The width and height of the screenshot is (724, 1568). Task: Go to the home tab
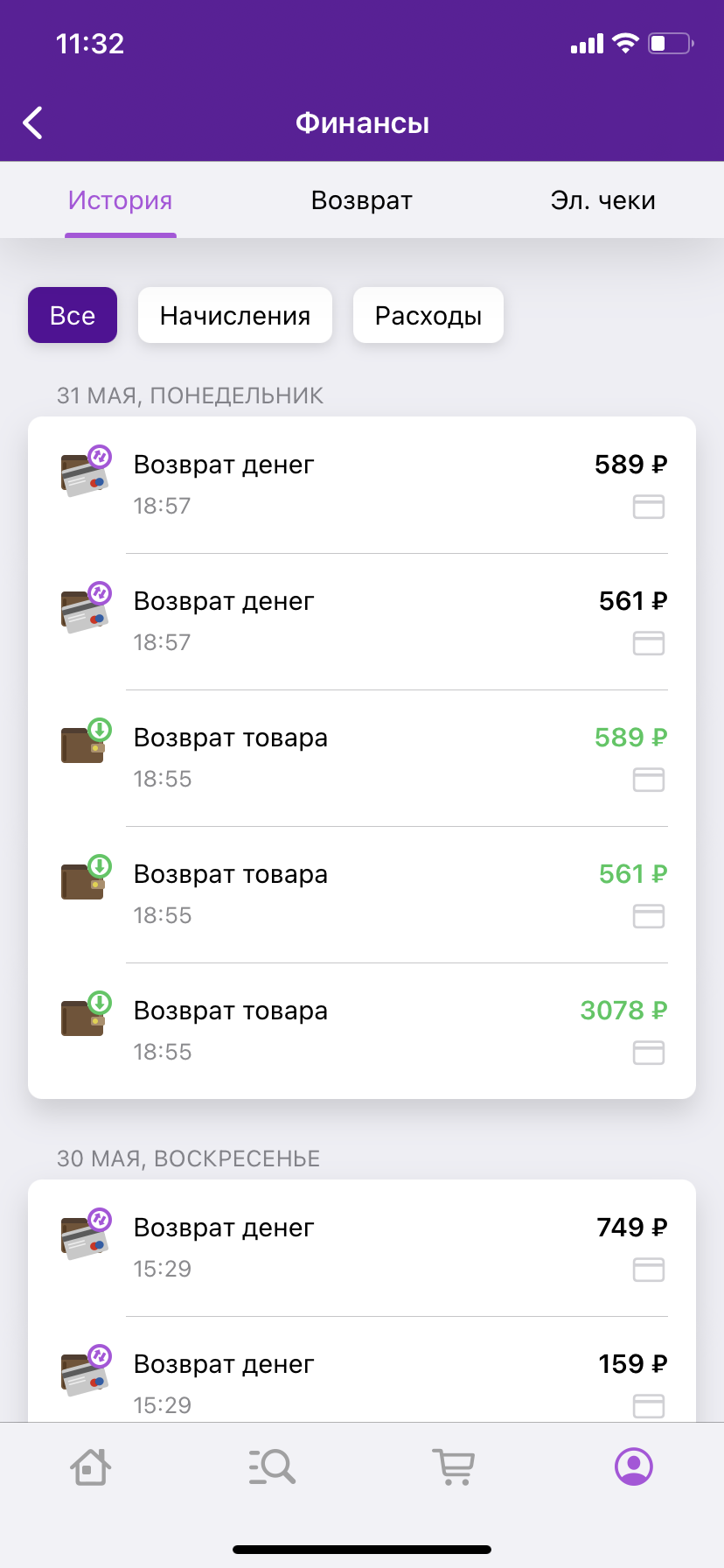[90, 1466]
